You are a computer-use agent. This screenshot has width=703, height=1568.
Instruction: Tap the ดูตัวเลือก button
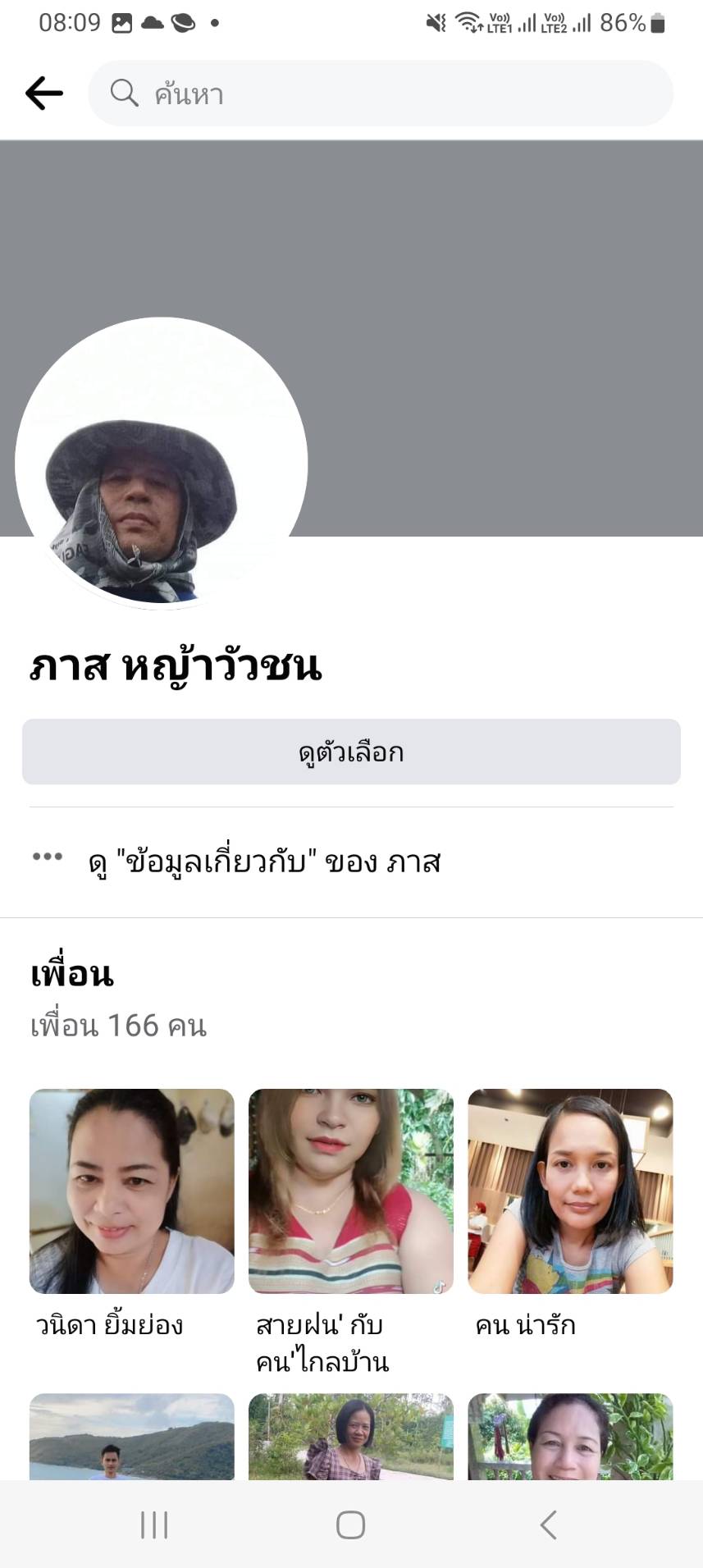pos(351,752)
